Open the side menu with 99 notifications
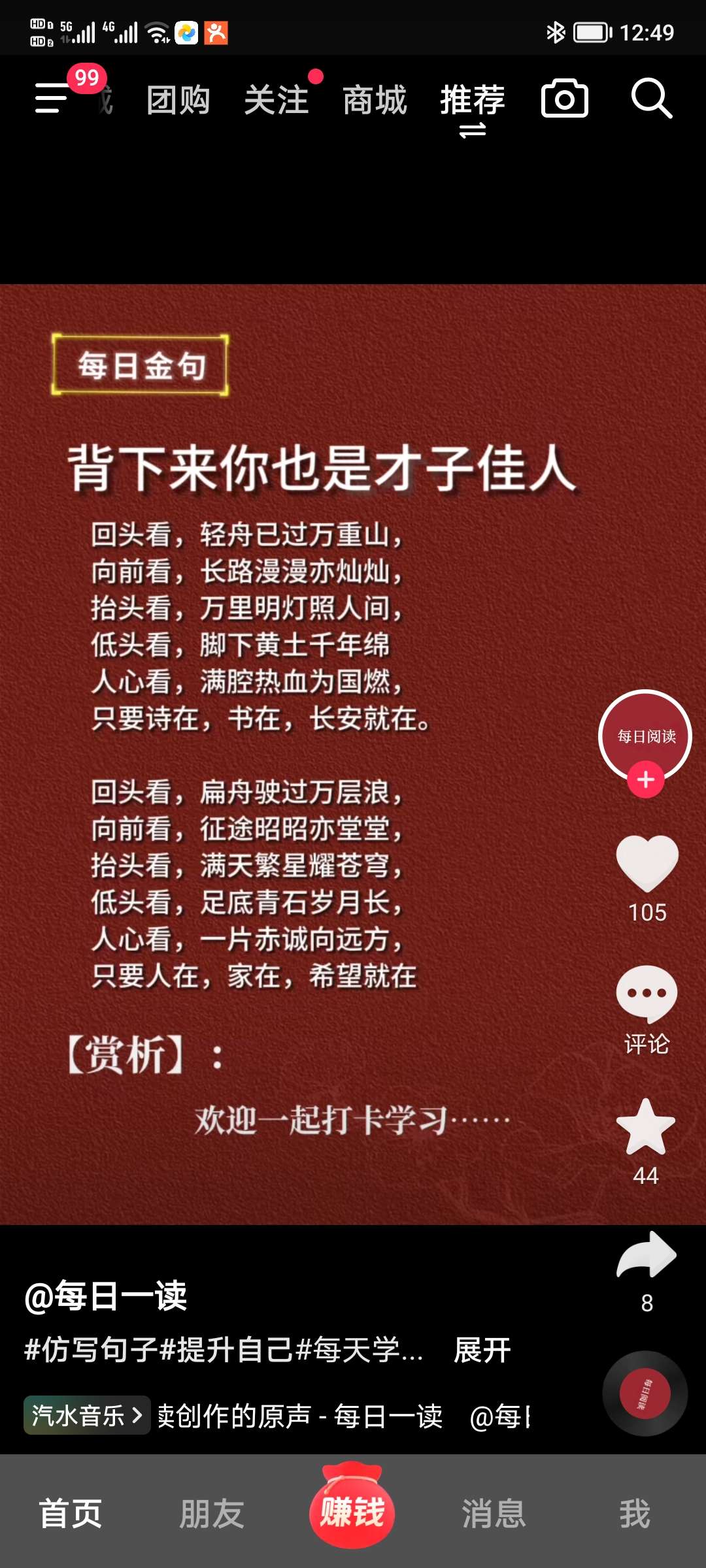The image size is (706, 1568). click(49, 99)
